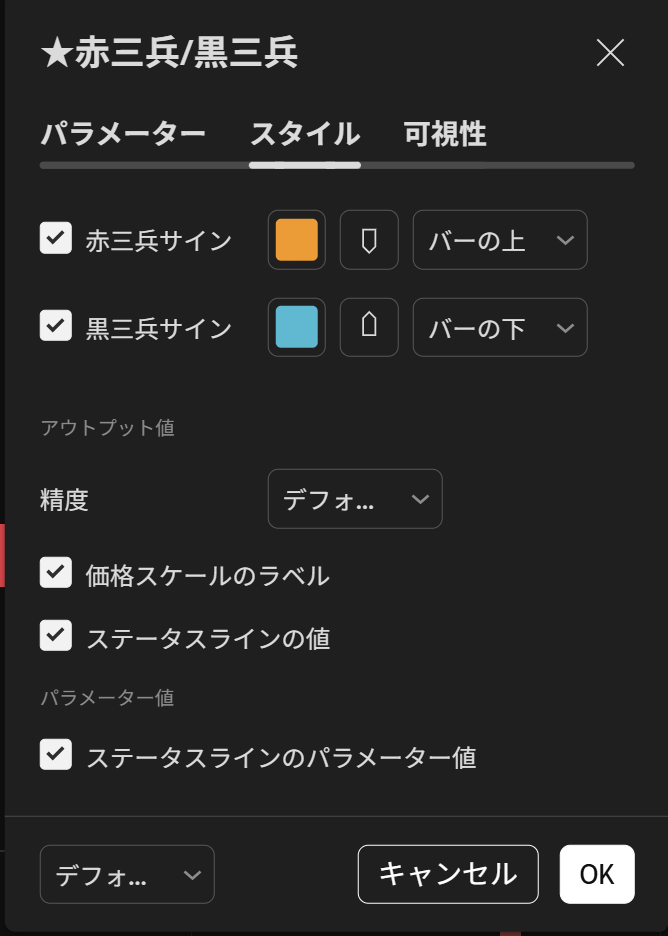Cancel the changes with キャンセル
668x936 pixels.
(448, 875)
